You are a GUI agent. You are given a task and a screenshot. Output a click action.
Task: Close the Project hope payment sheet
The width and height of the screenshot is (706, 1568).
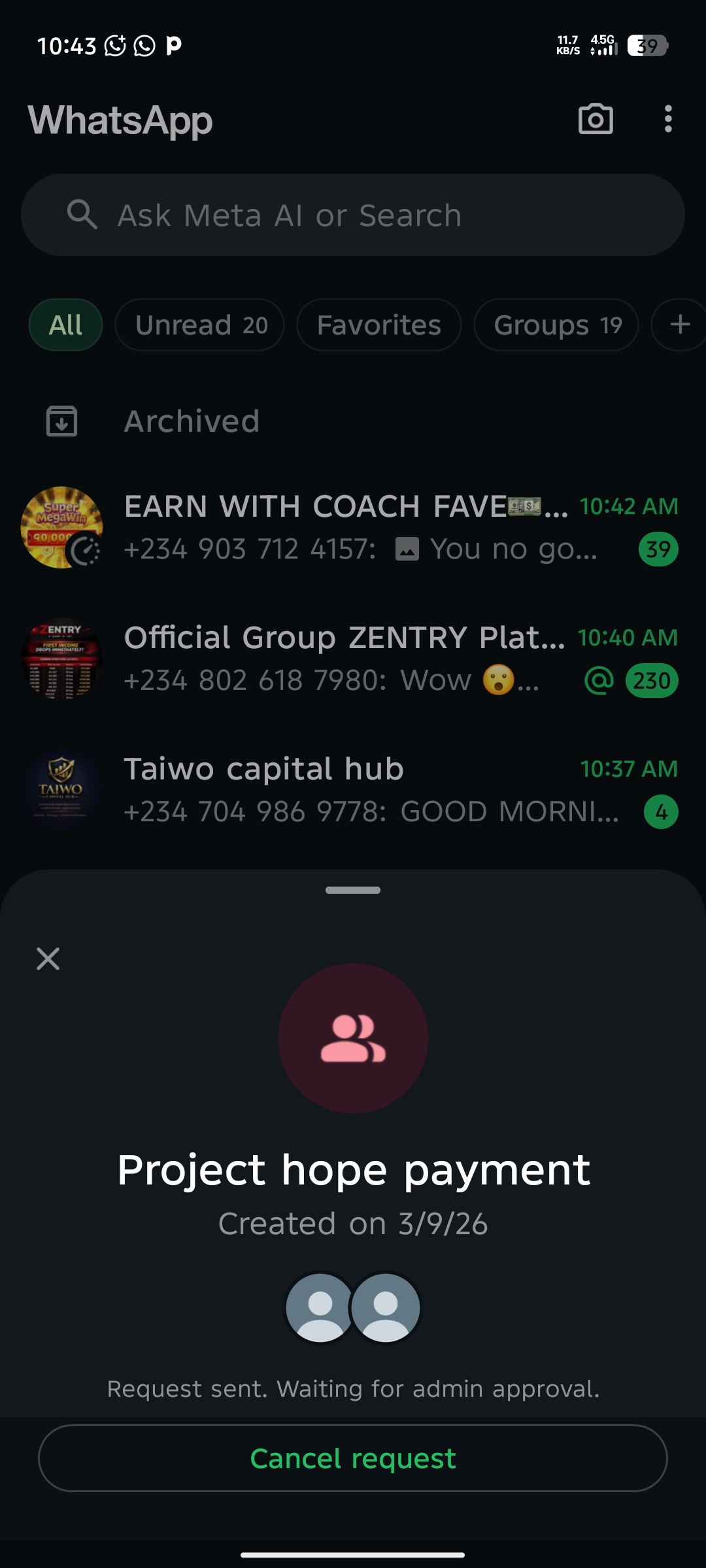[48, 959]
